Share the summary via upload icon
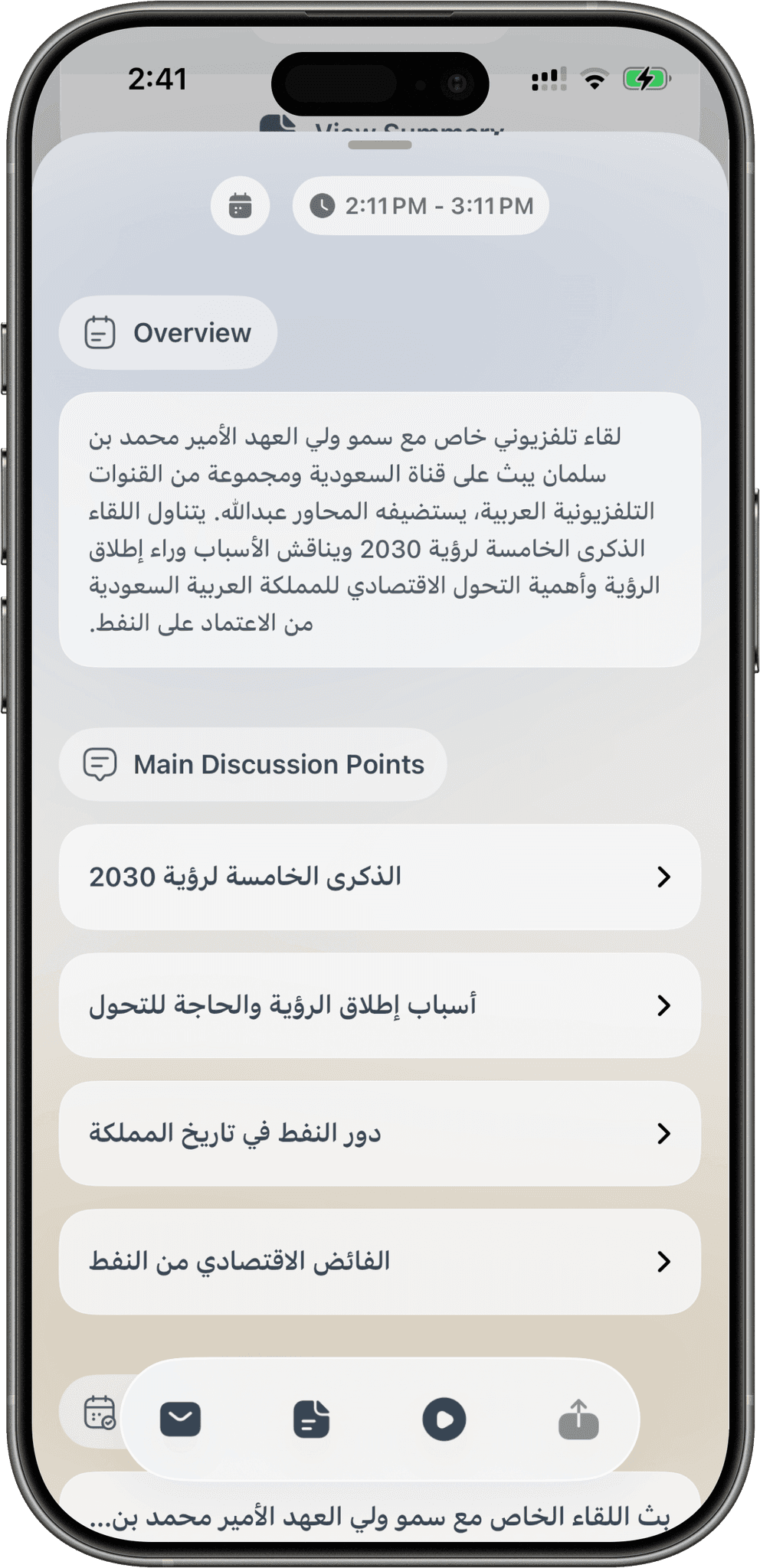Viewport: 760px width, 1568px height. (x=579, y=1419)
